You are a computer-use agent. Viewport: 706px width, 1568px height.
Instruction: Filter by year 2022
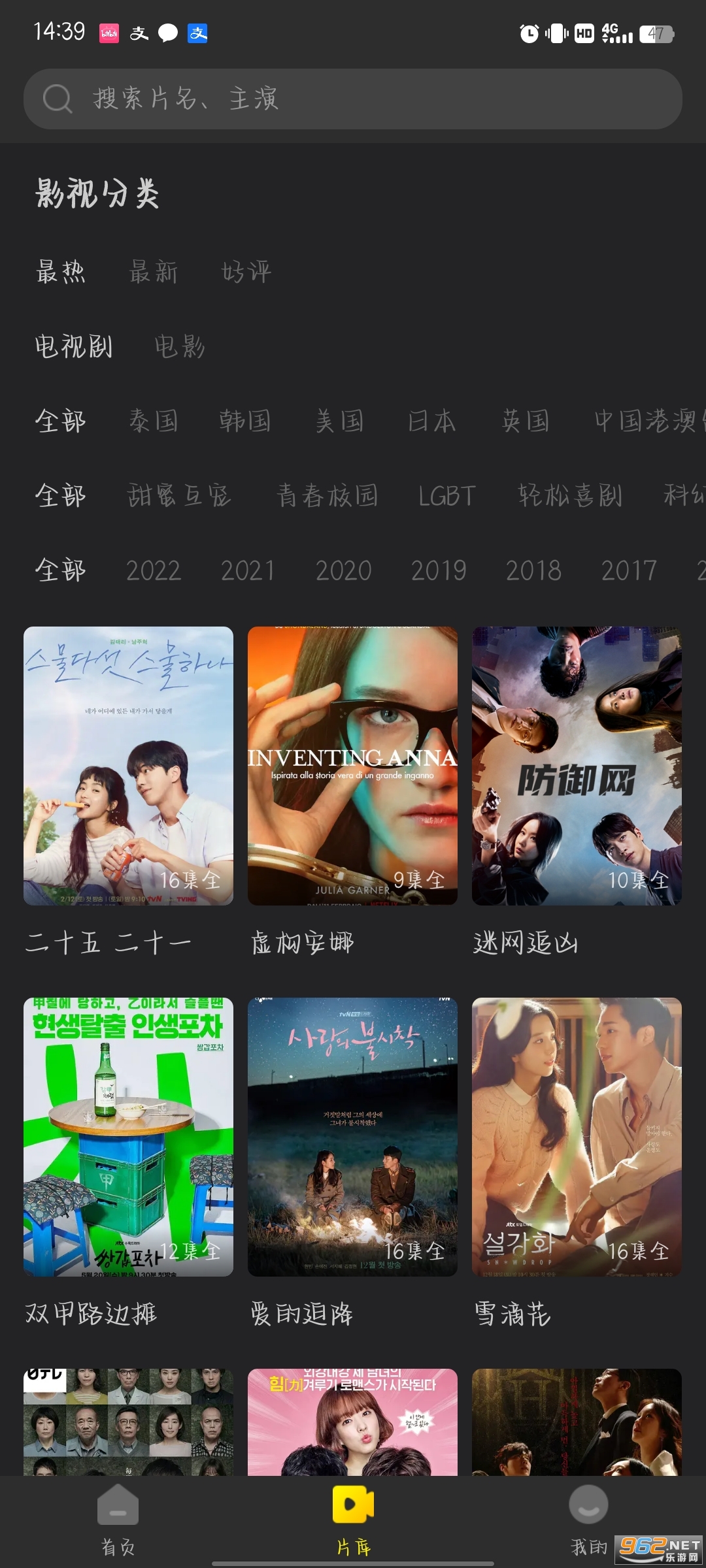click(x=153, y=570)
